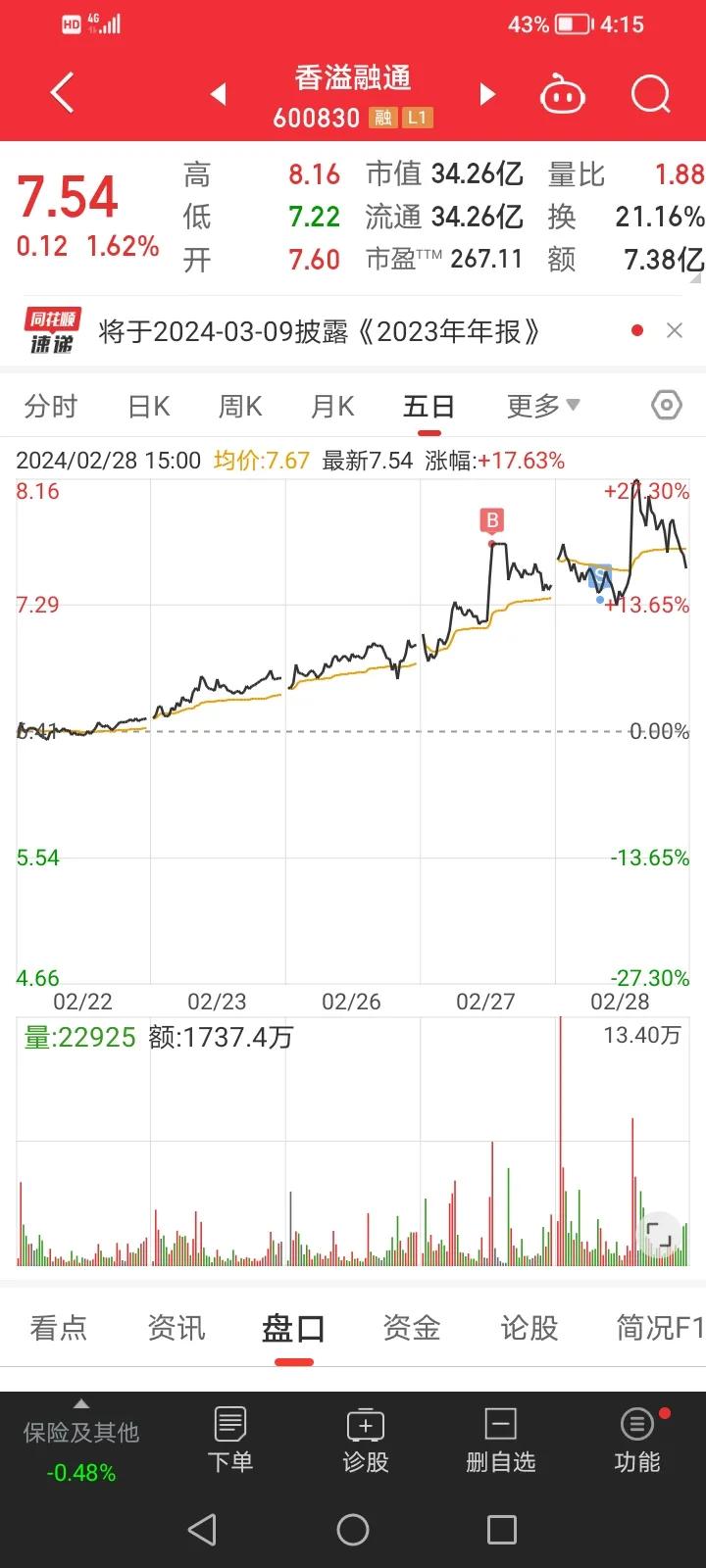Switch to the 周K chart tab
The image size is (706, 1568).
click(240, 406)
